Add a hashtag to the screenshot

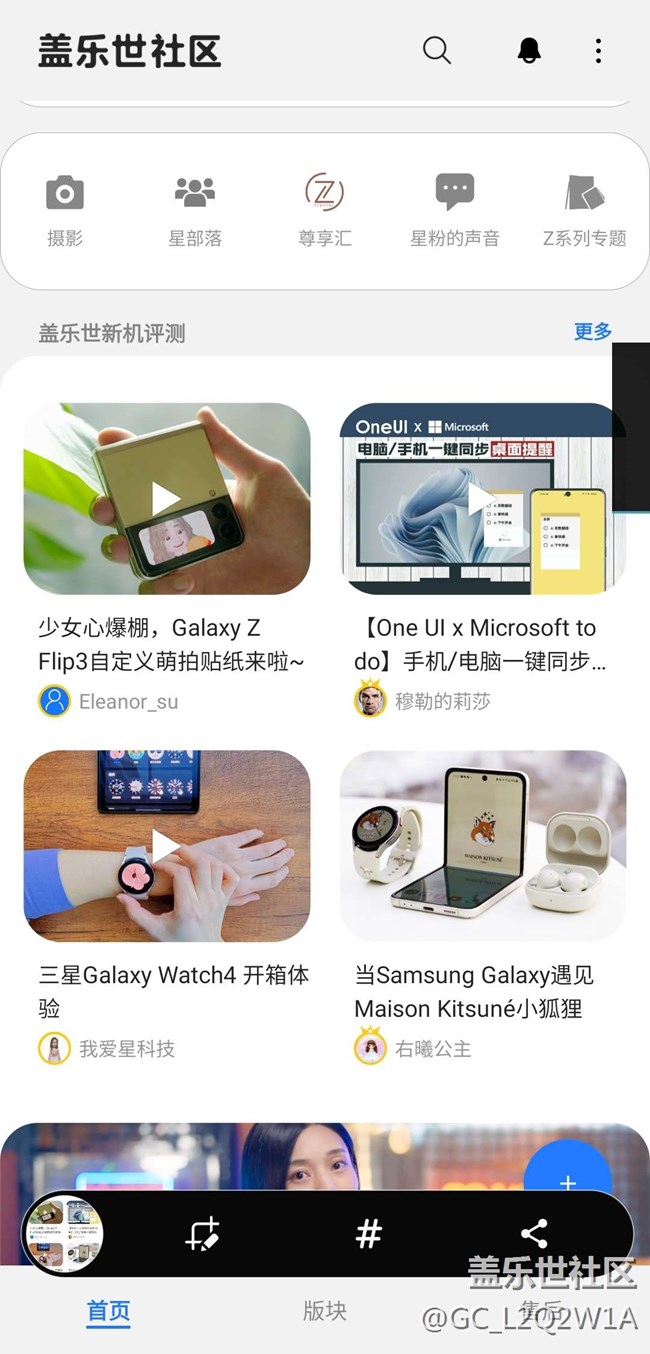tap(369, 1234)
